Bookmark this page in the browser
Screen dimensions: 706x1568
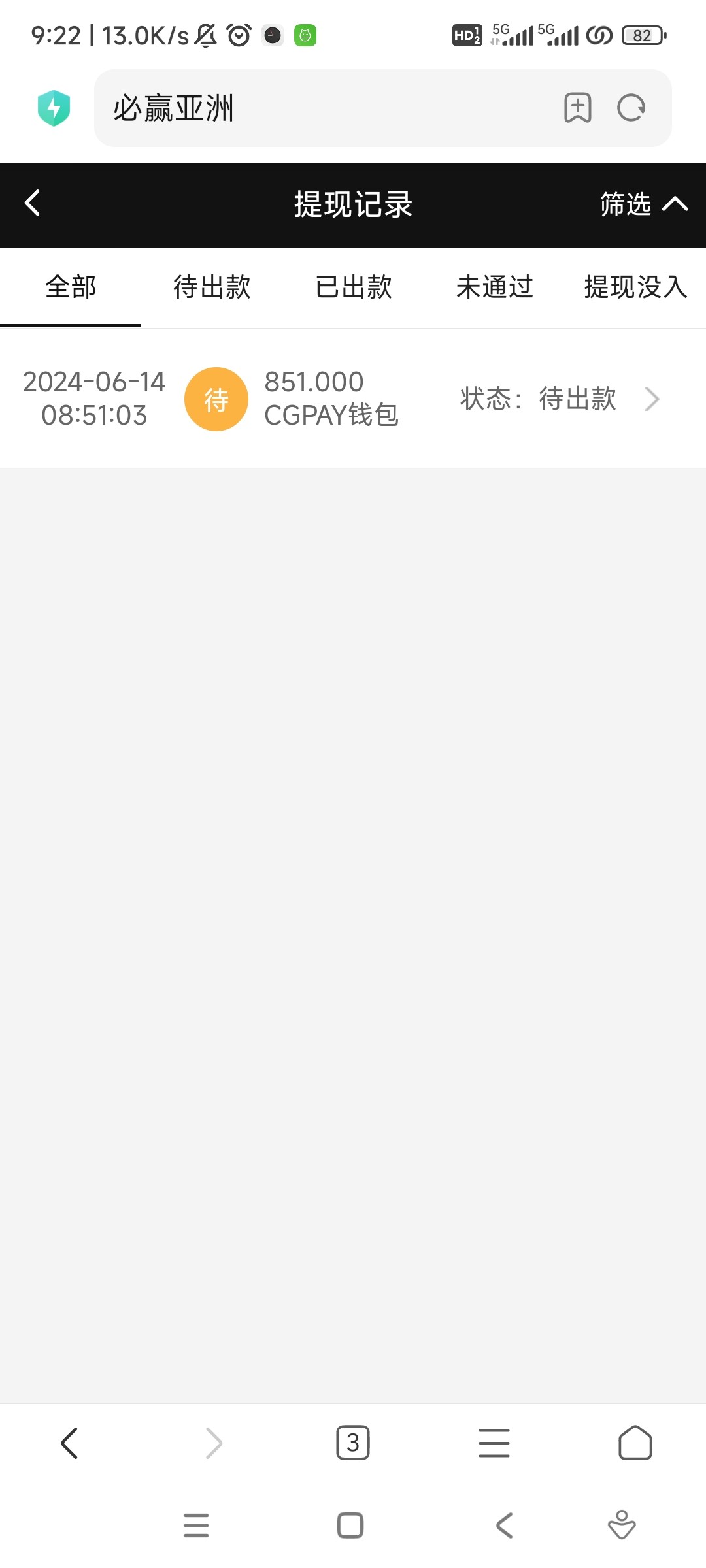(577, 108)
